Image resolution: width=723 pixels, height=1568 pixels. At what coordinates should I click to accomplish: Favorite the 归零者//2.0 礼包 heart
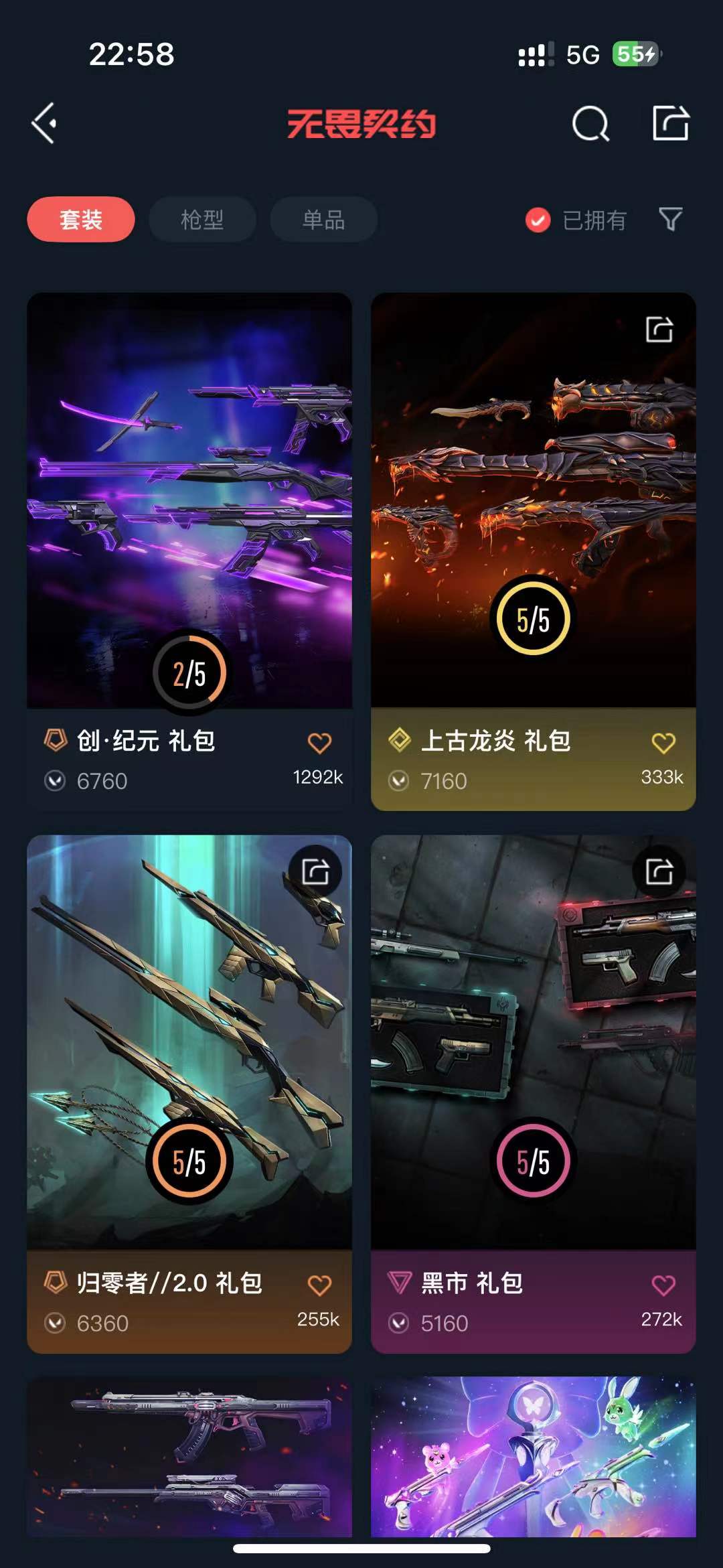pyautogui.click(x=319, y=1285)
